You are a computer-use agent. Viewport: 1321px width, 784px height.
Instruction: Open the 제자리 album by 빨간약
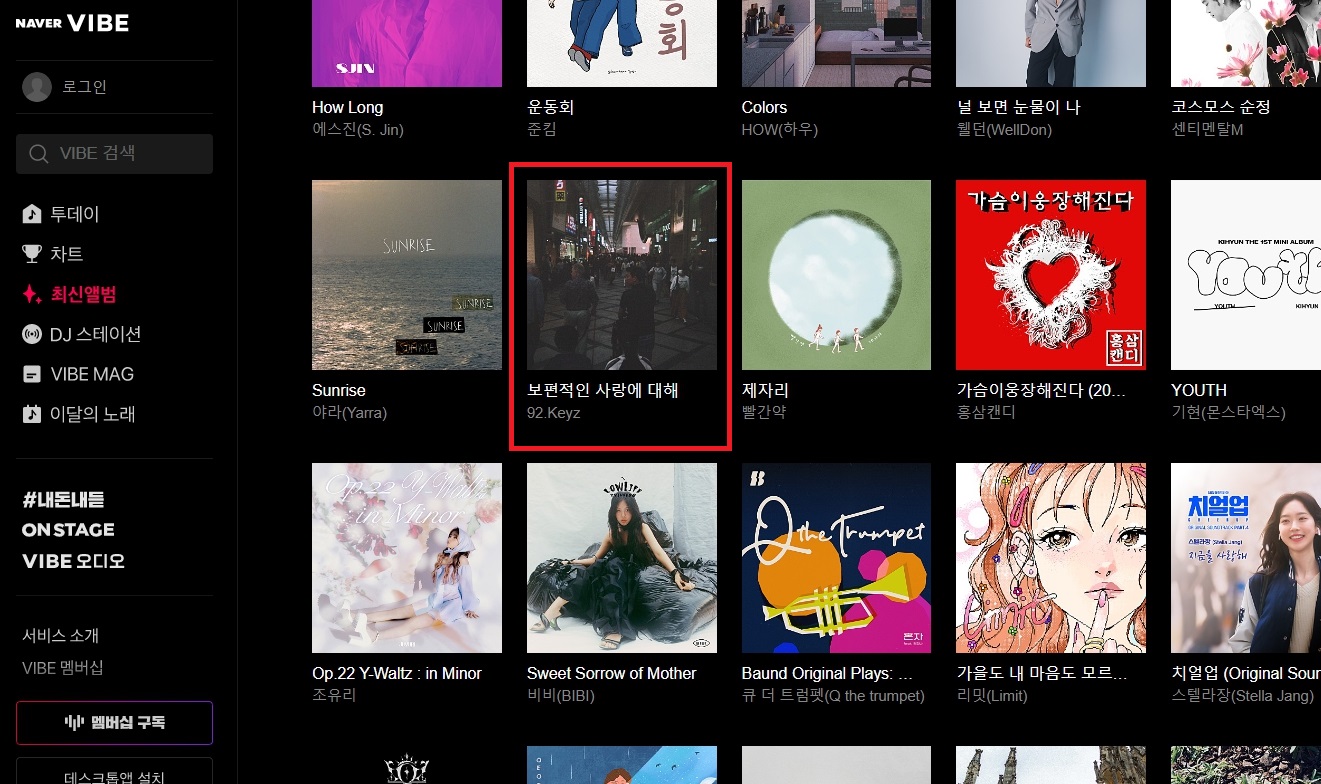coord(836,275)
